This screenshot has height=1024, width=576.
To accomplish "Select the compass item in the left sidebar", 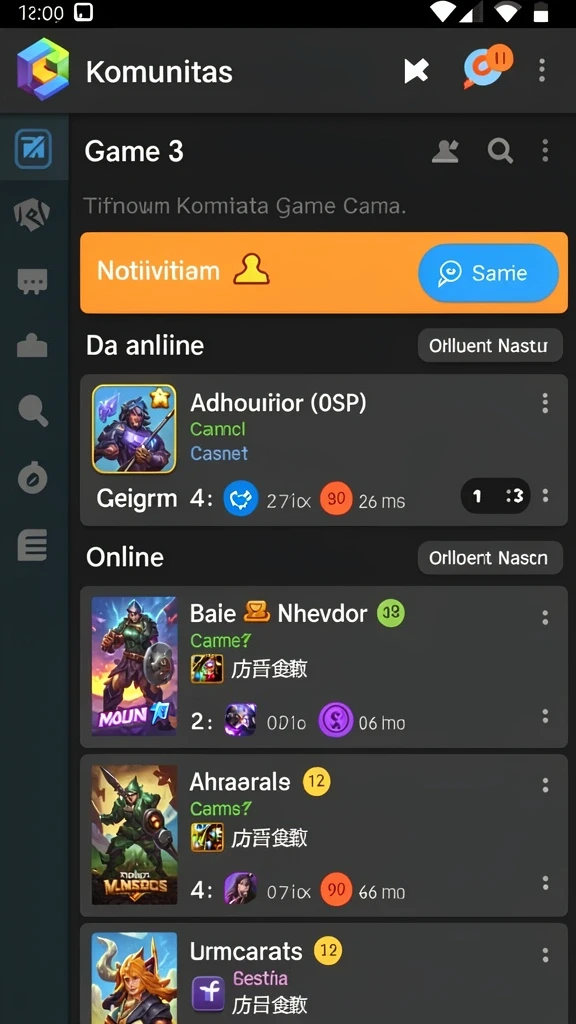I will 33,478.
